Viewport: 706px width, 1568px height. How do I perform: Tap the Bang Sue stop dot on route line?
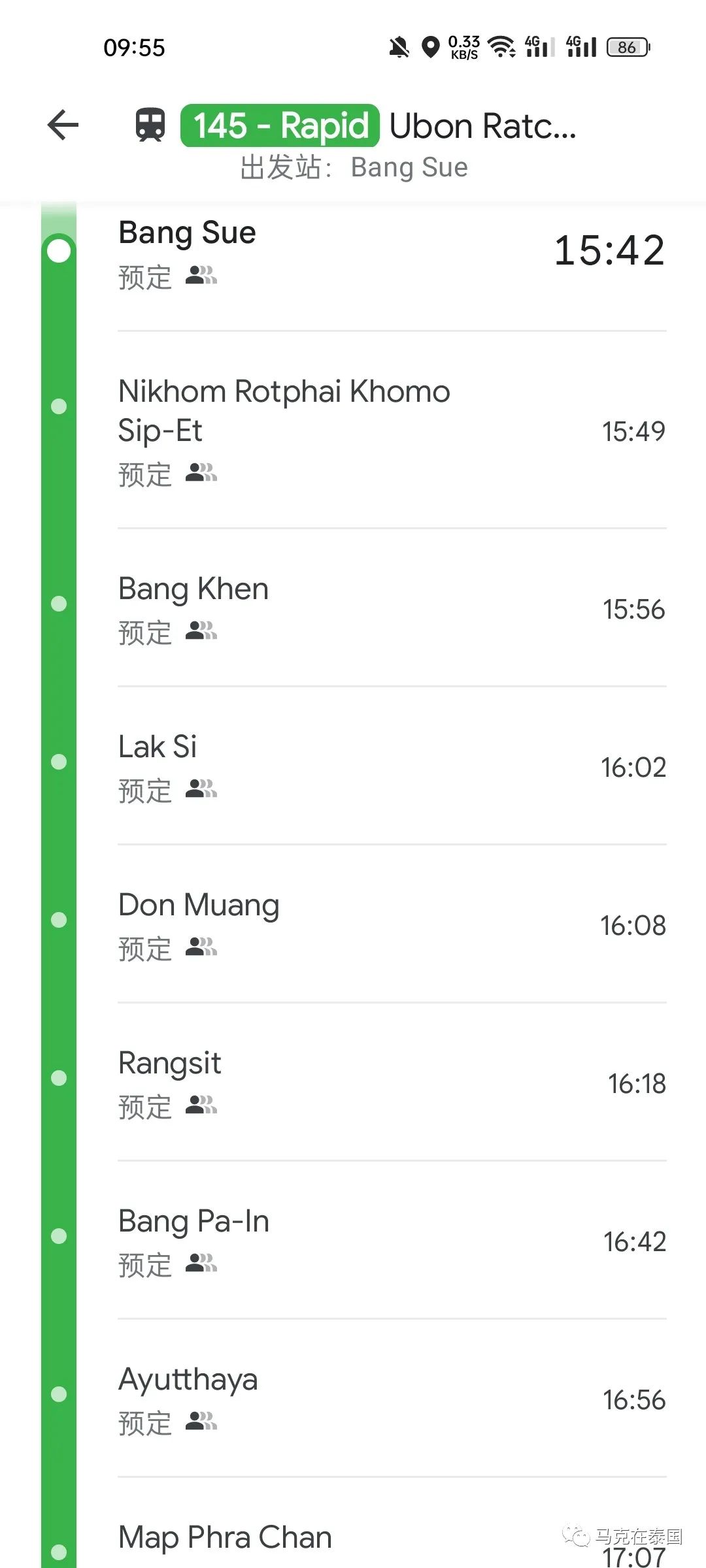coord(58,249)
